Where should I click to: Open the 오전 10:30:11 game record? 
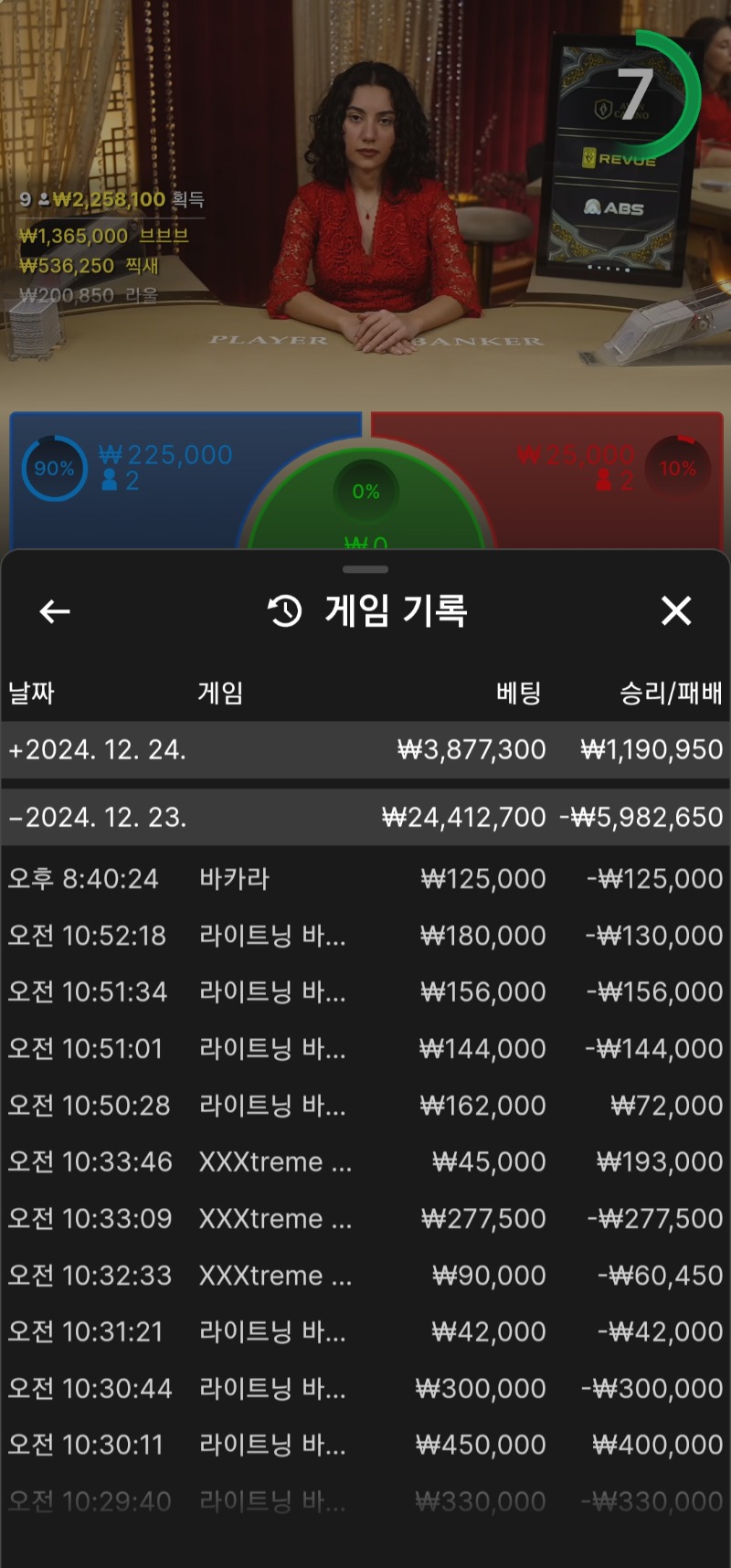pos(365,1446)
